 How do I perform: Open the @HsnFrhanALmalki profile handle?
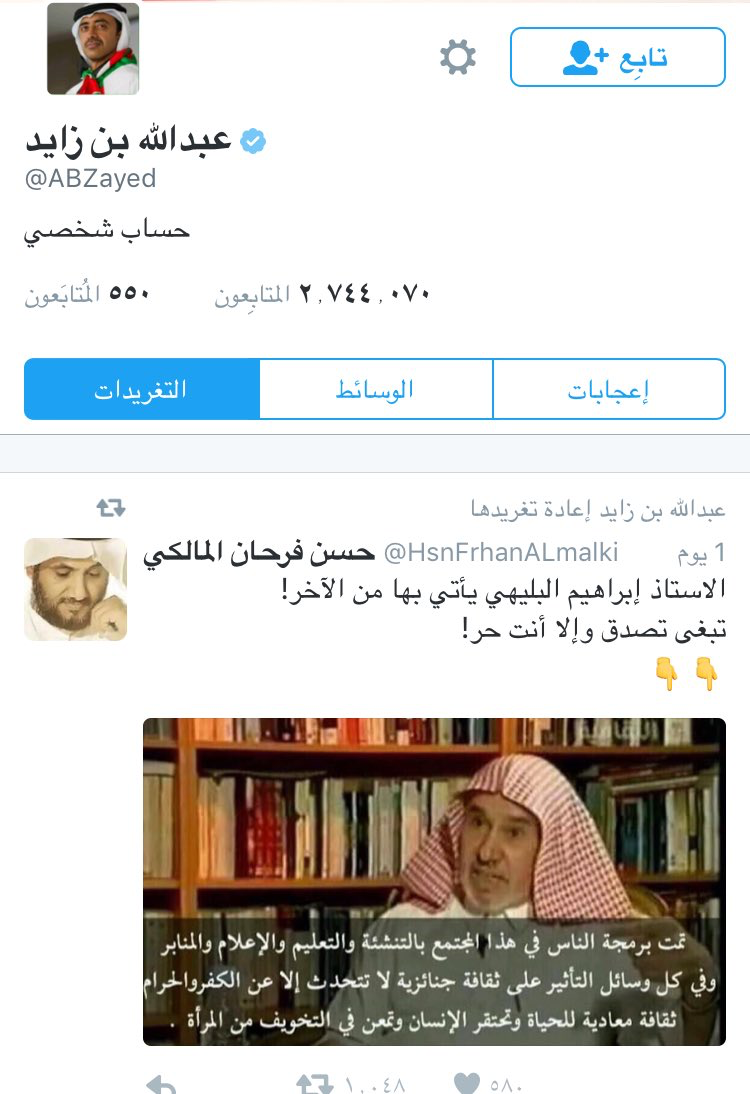pyautogui.click(x=501, y=553)
